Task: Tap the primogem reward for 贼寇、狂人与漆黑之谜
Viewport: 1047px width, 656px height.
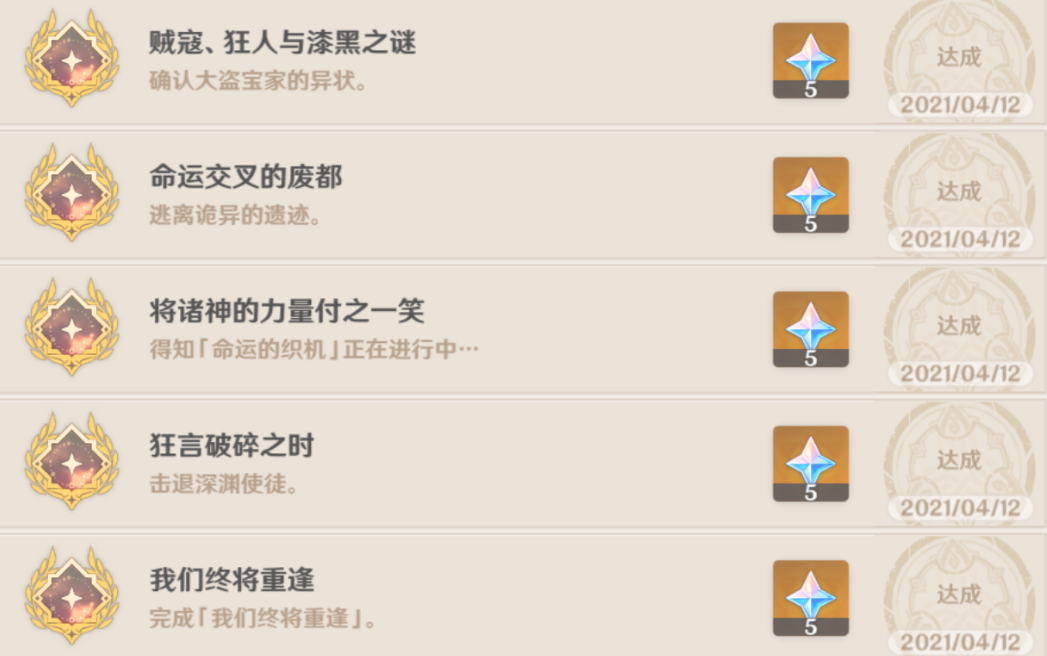Action: pyautogui.click(x=810, y=60)
